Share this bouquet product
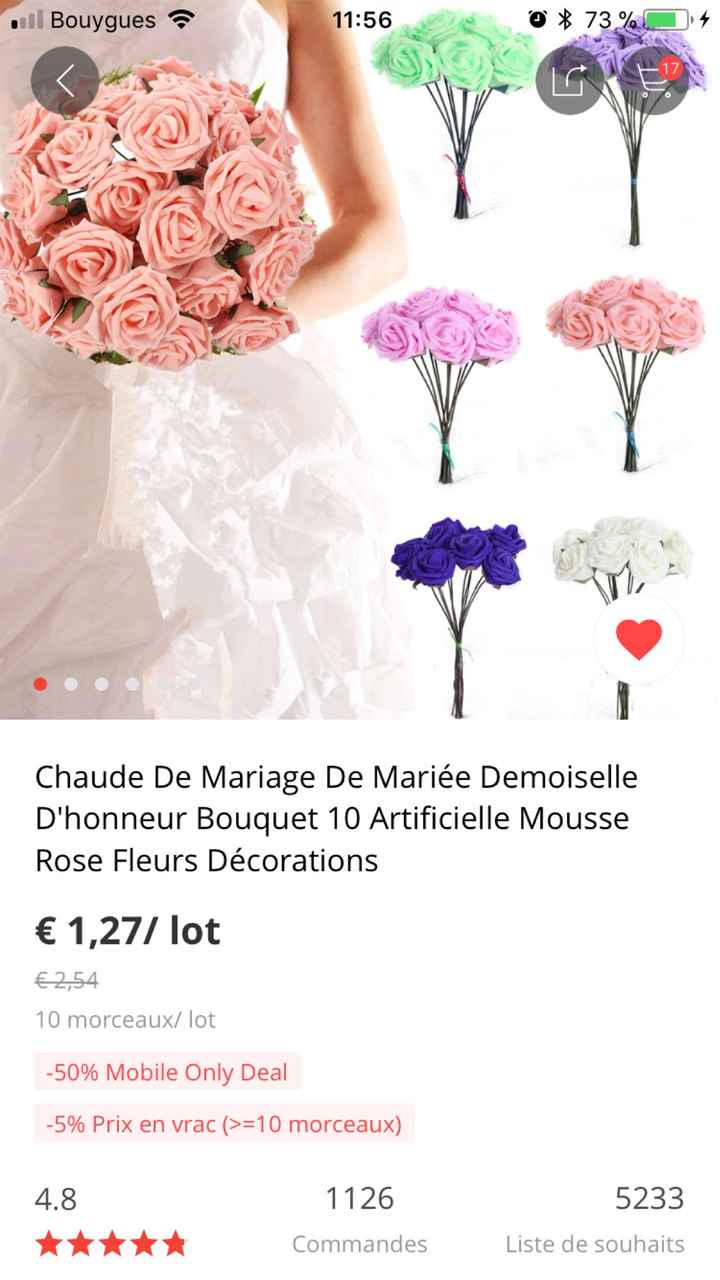The width and height of the screenshot is (720, 1280). pyautogui.click(x=569, y=81)
